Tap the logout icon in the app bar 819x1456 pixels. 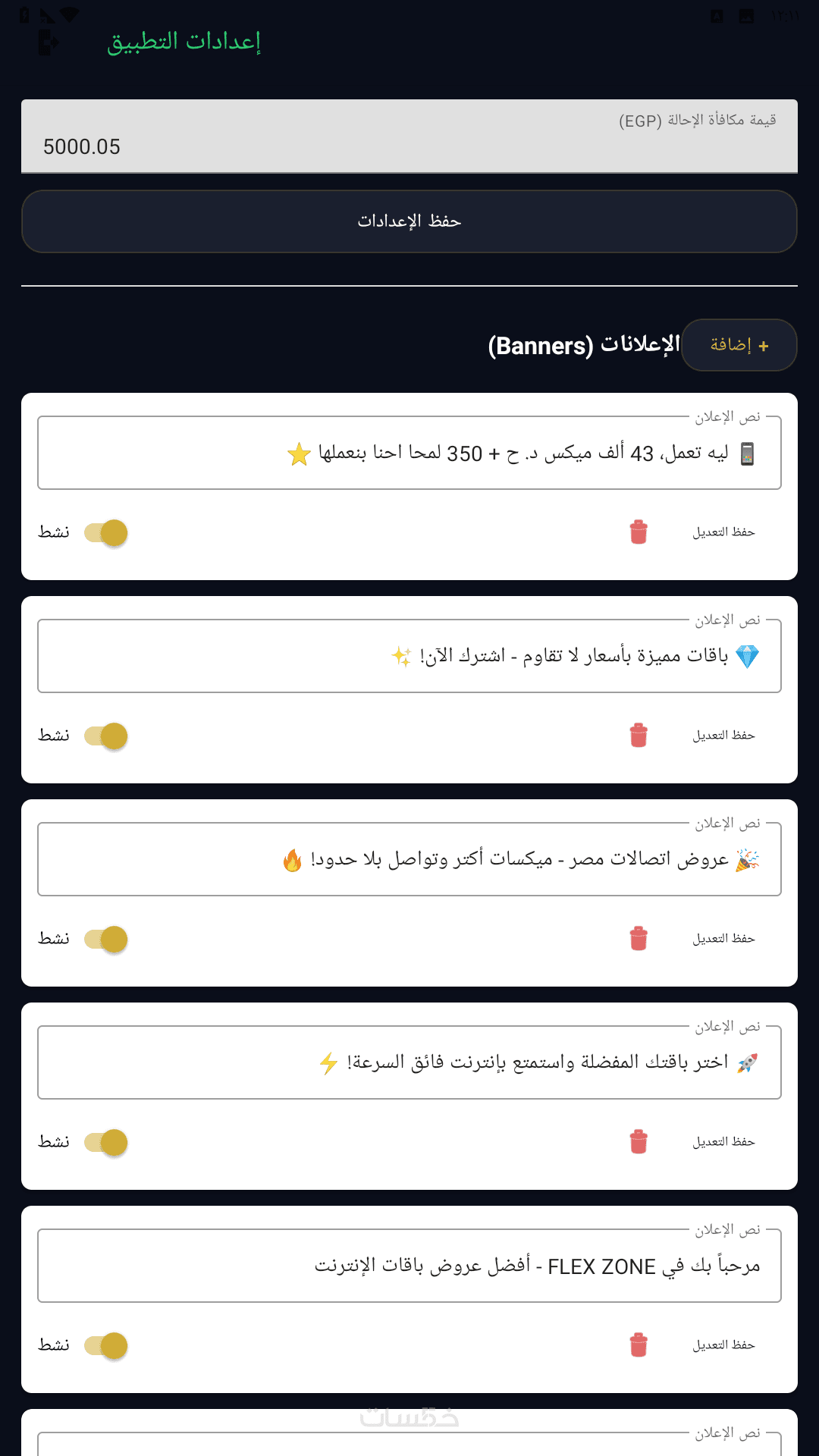tap(48, 42)
